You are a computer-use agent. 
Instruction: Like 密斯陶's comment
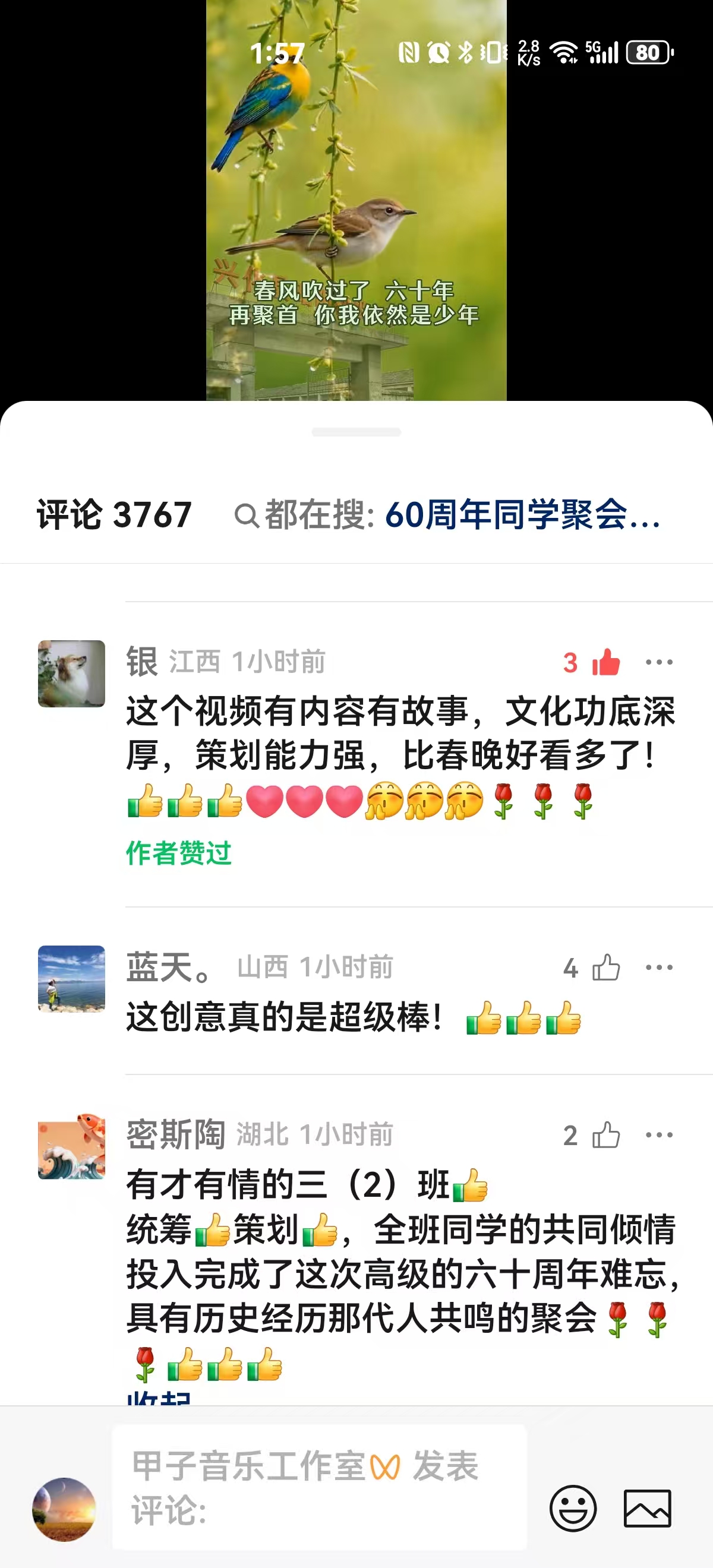pos(605,1135)
